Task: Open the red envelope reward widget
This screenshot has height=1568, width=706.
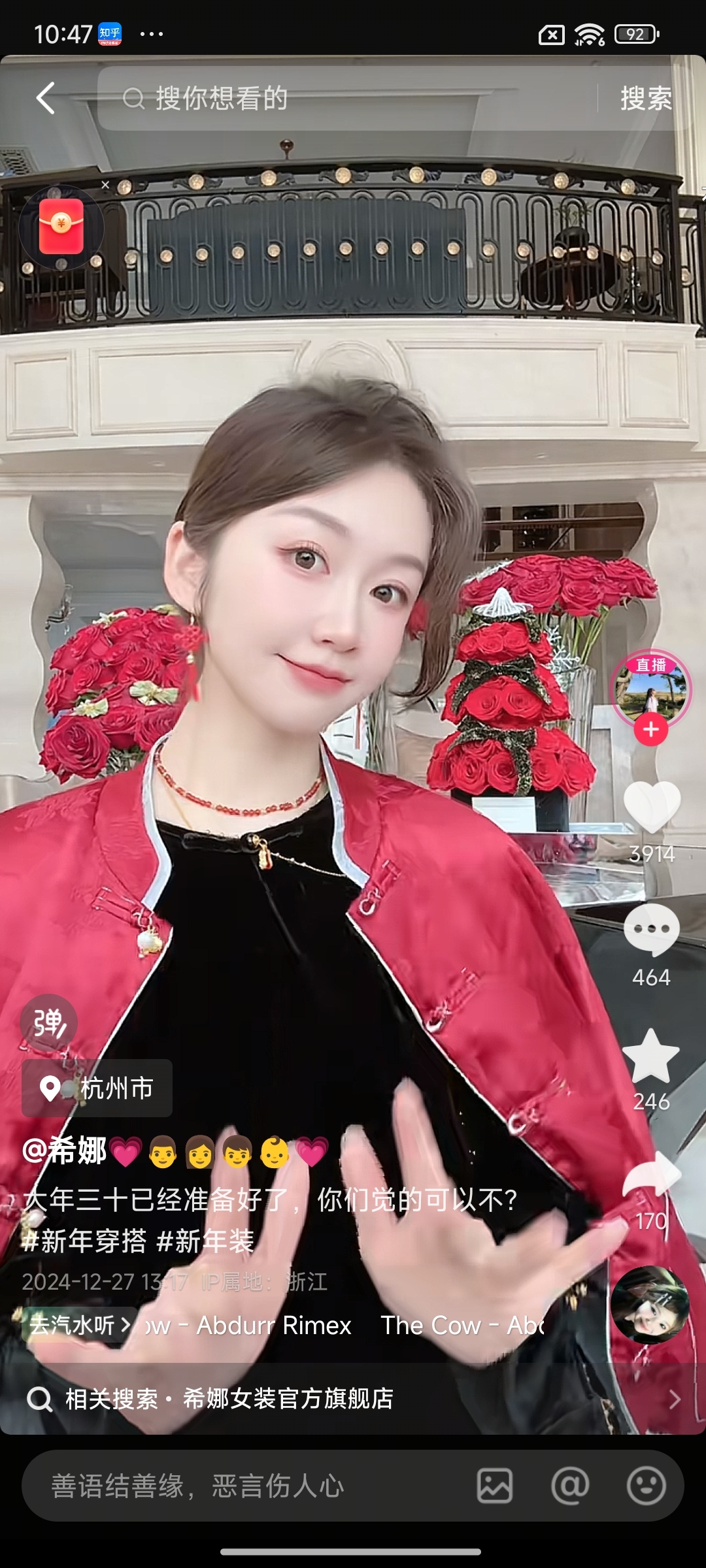Action: (61, 227)
